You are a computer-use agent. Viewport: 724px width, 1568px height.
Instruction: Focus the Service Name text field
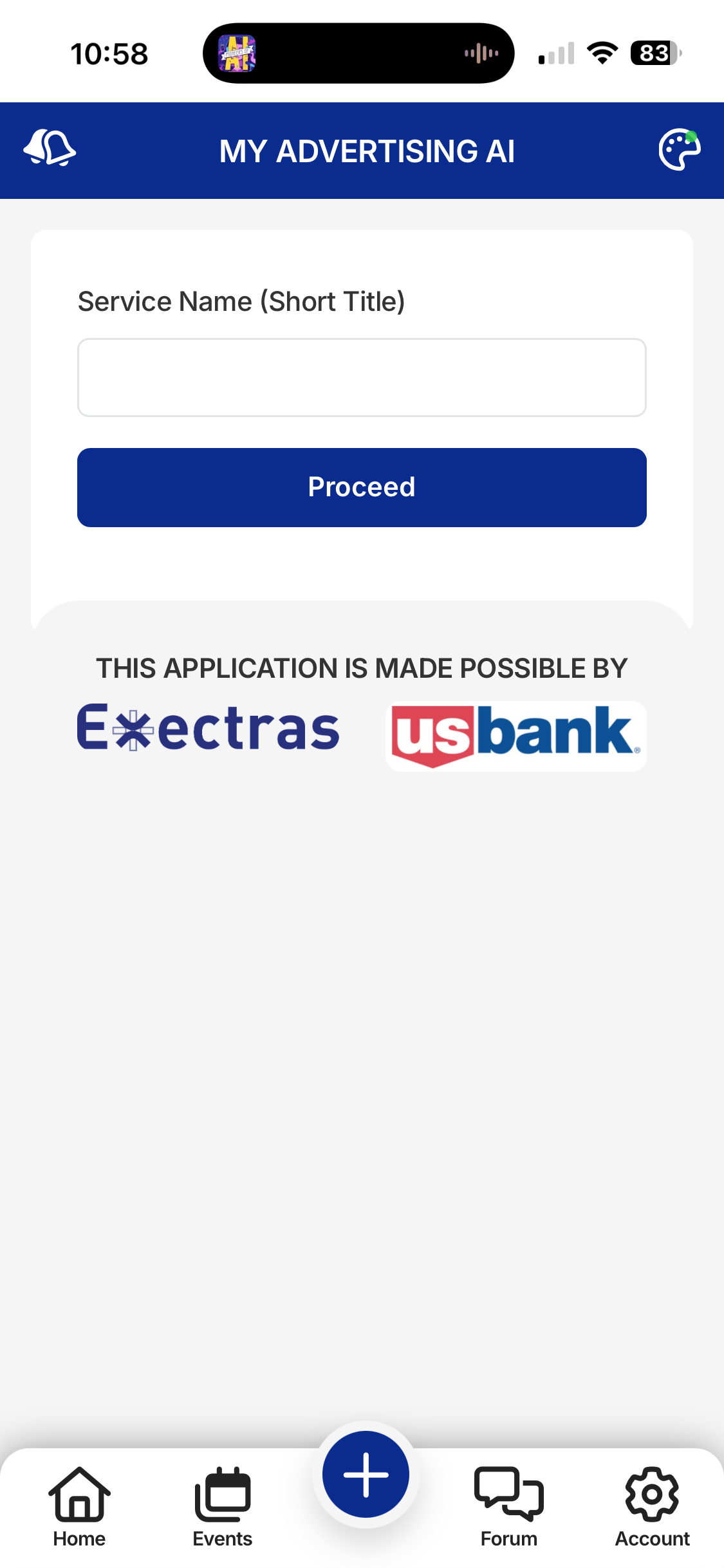(362, 378)
